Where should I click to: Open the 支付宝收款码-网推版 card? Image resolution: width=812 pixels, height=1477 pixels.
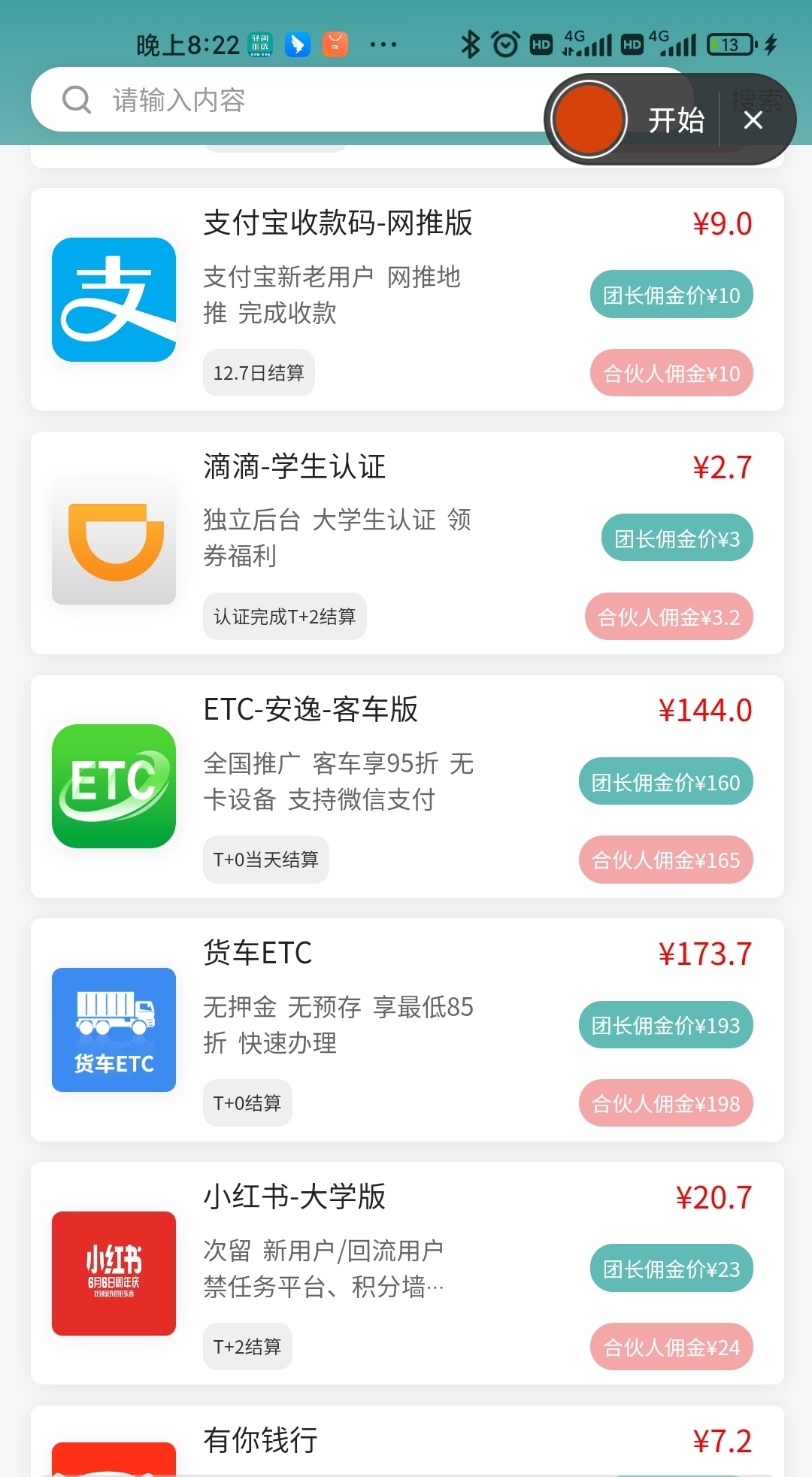point(338,223)
